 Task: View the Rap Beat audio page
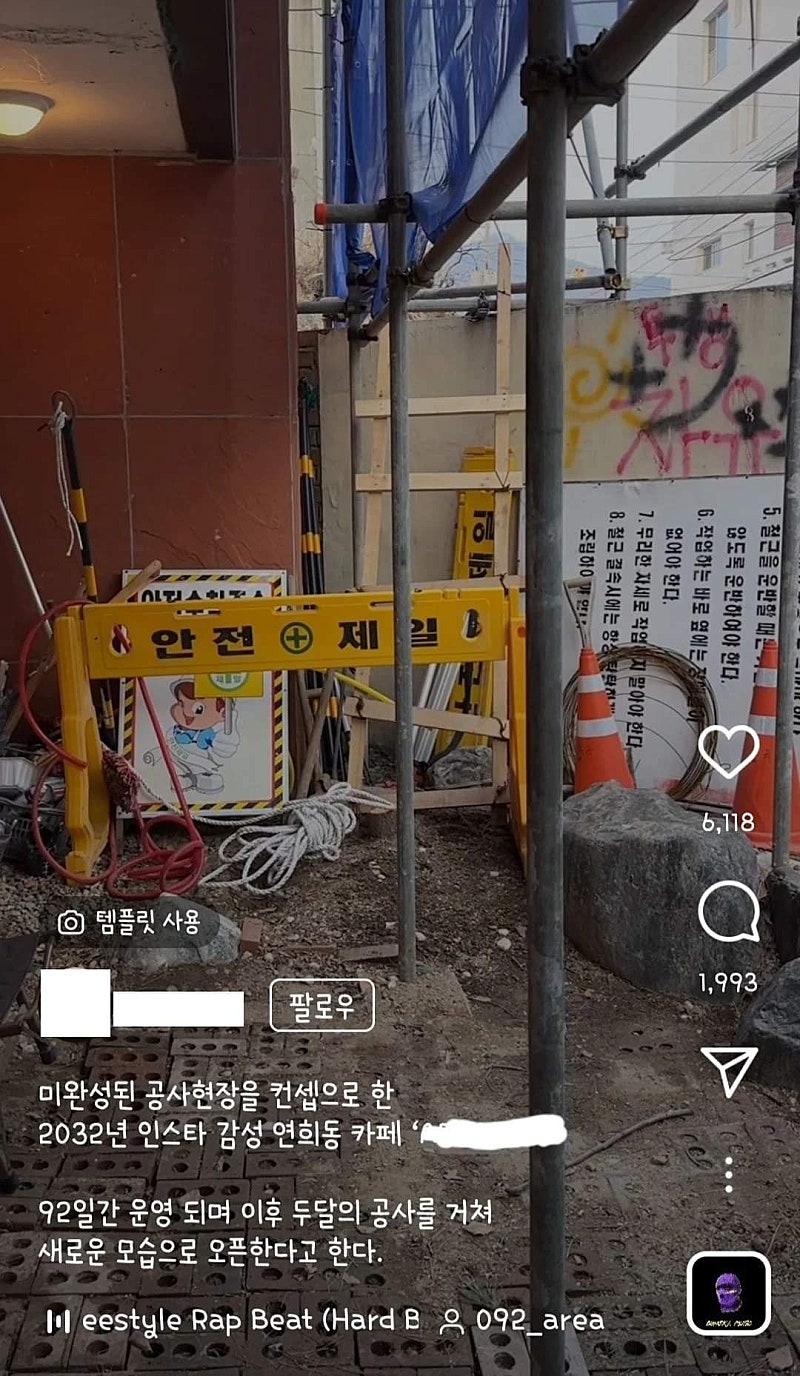point(235,1320)
